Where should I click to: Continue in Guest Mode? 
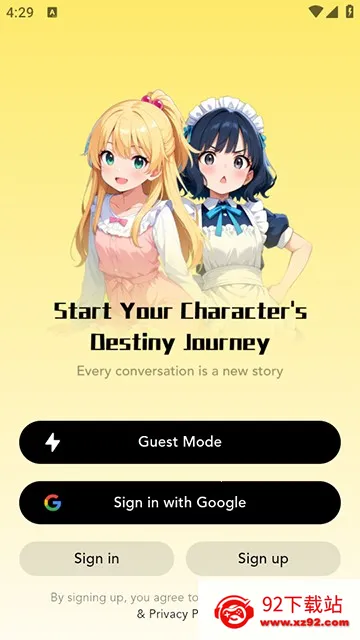[180, 442]
